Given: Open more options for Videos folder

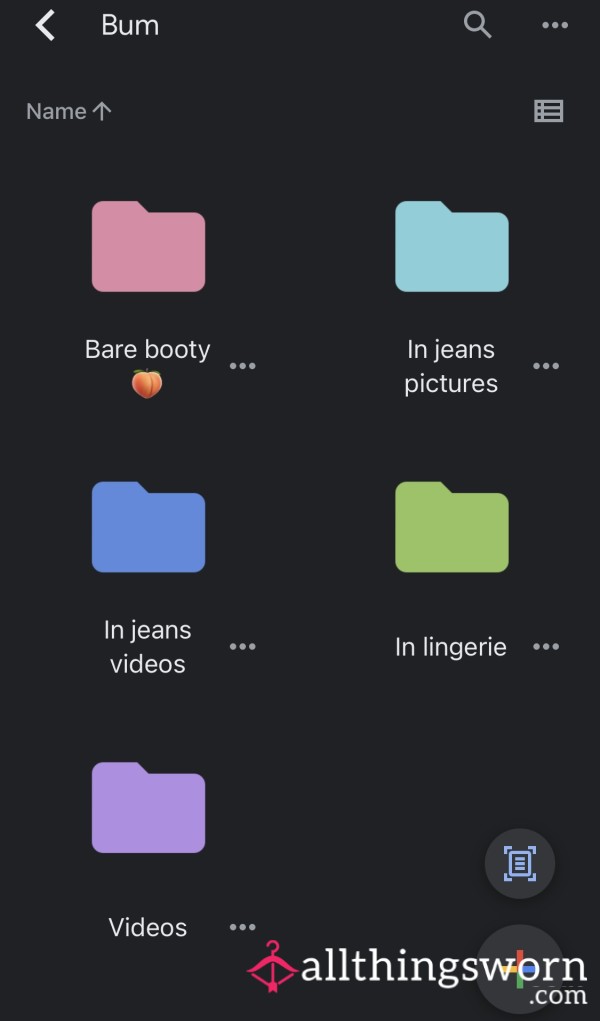Looking at the screenshot, I should pos(242,927).
